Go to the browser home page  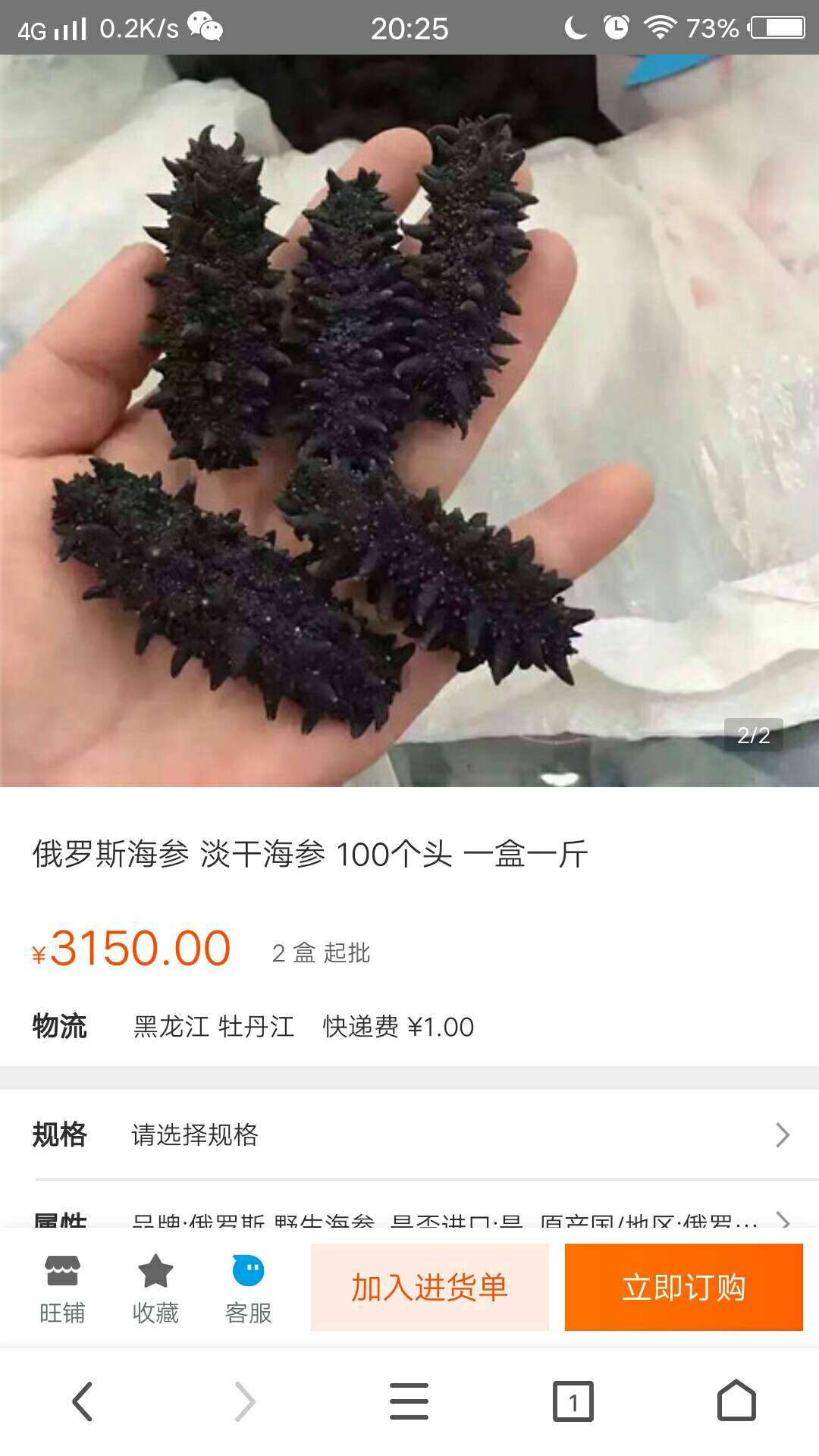click(736, 1401)
